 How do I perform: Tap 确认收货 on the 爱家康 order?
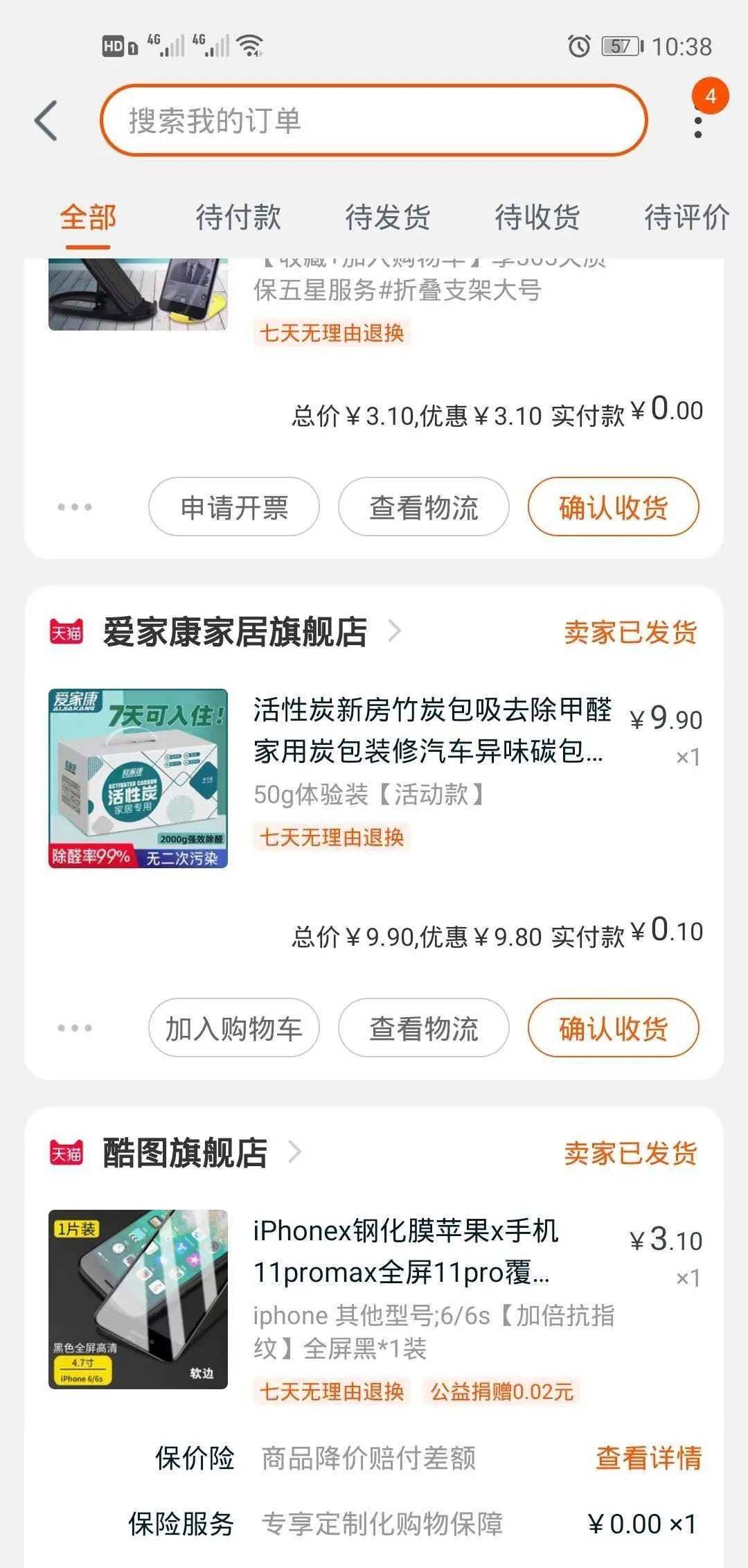613,1028
